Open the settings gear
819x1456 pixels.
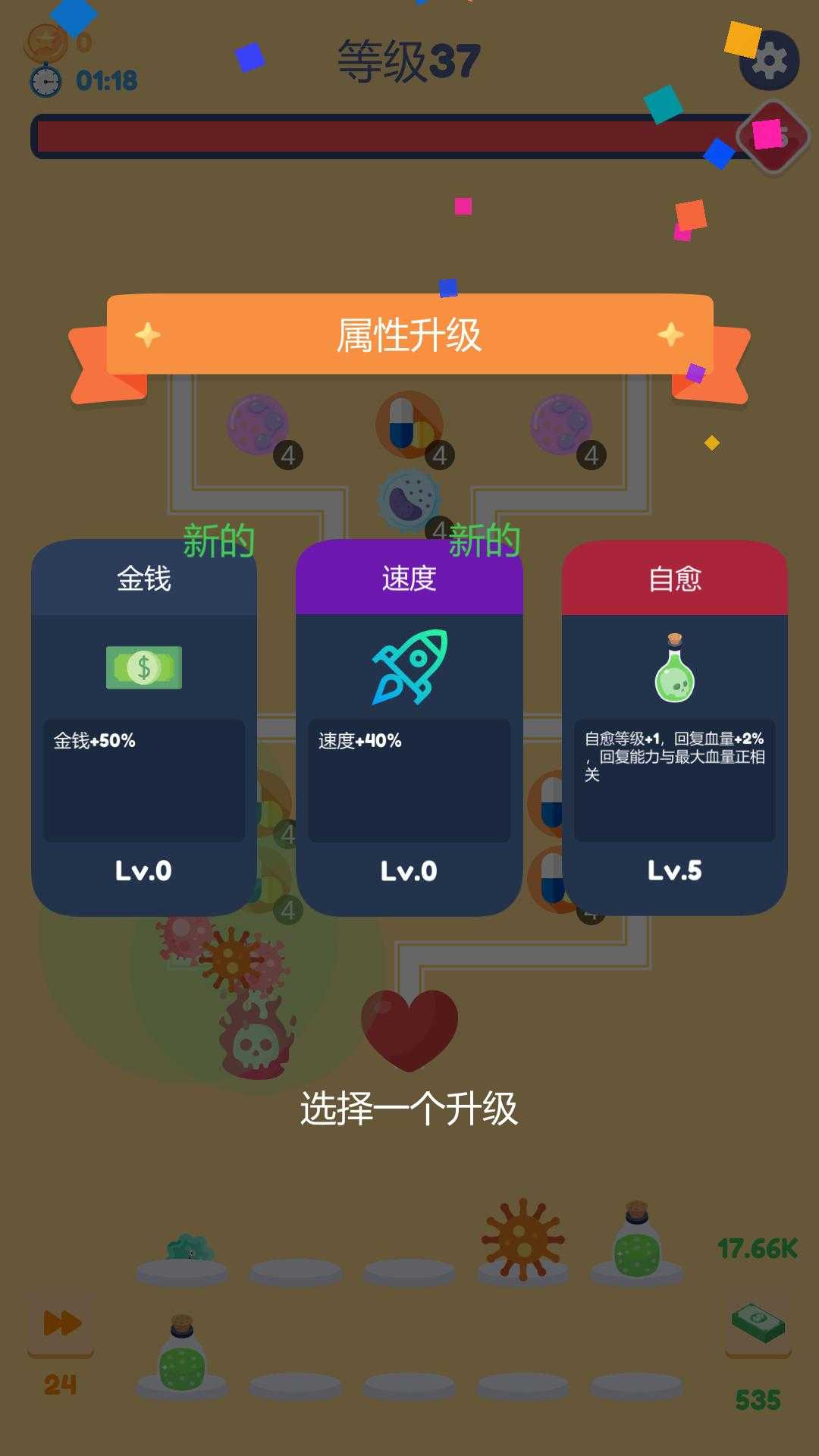[x=770, y=61]
